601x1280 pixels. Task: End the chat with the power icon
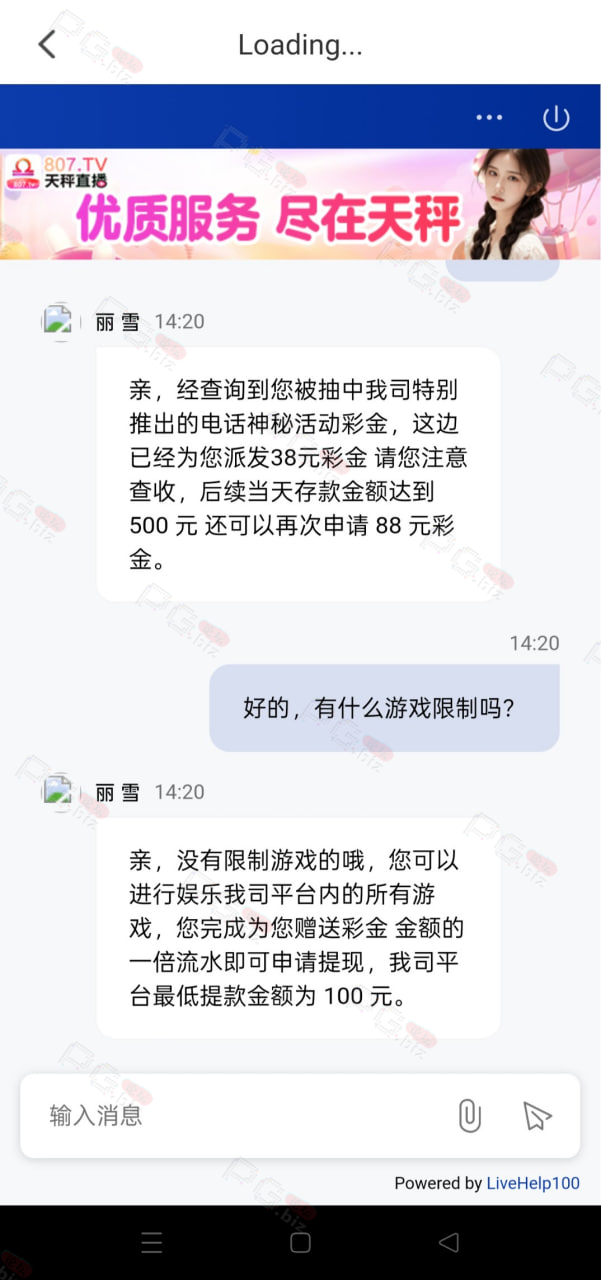point(556,117)
